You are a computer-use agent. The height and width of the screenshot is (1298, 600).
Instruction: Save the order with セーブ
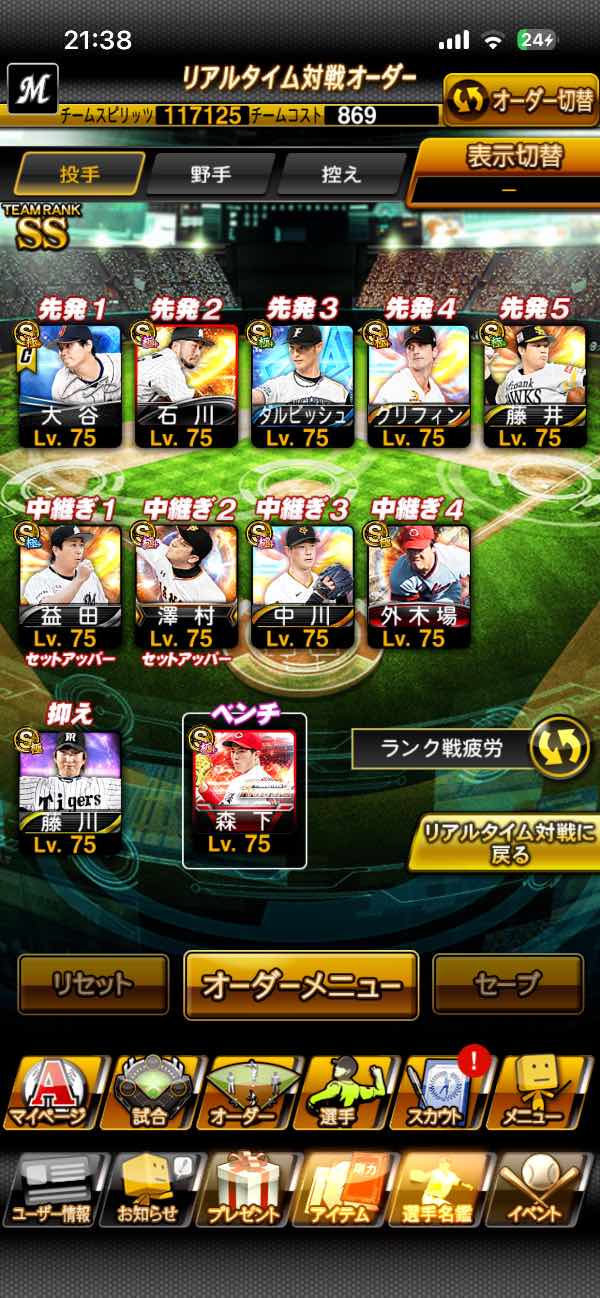coord(508,984)
